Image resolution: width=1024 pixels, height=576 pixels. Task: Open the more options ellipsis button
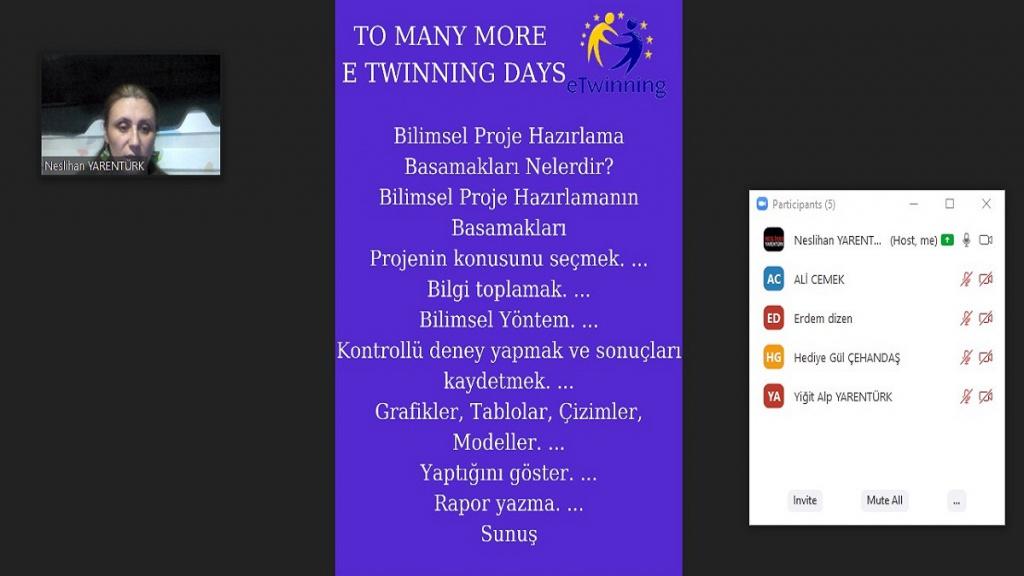957,501
